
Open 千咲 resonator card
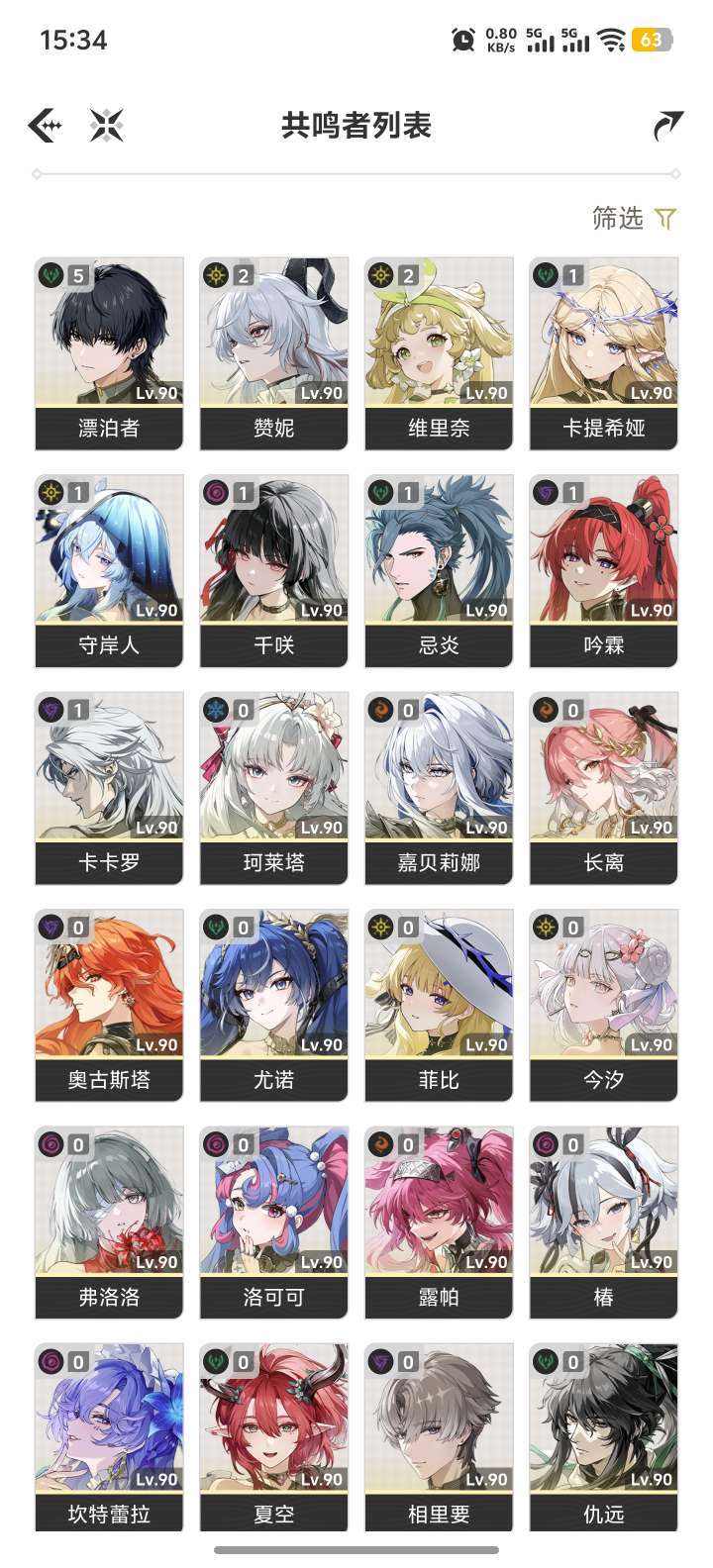pyautogui.click(x=274, y=570)
